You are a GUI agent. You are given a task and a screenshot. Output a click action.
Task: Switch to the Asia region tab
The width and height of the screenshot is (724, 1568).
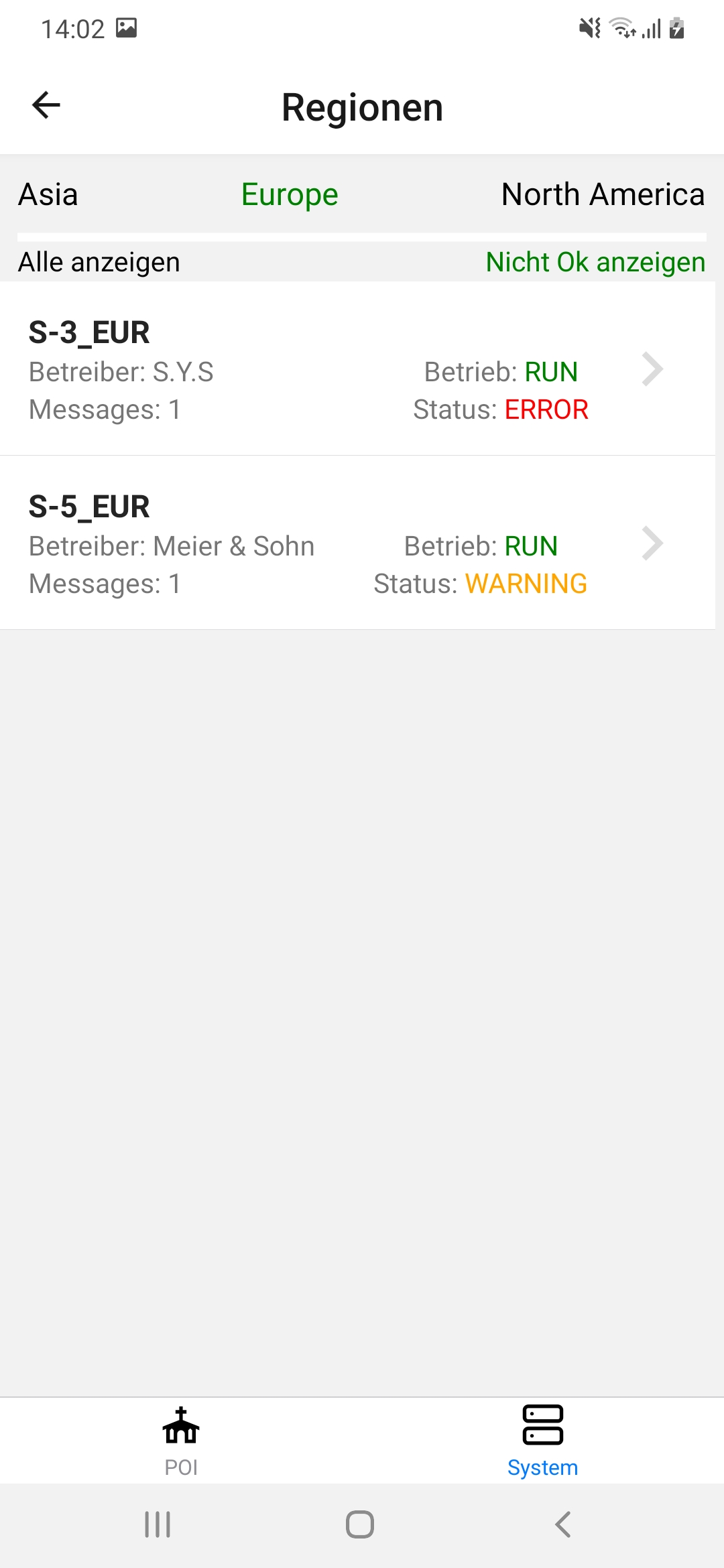(48, 195)
